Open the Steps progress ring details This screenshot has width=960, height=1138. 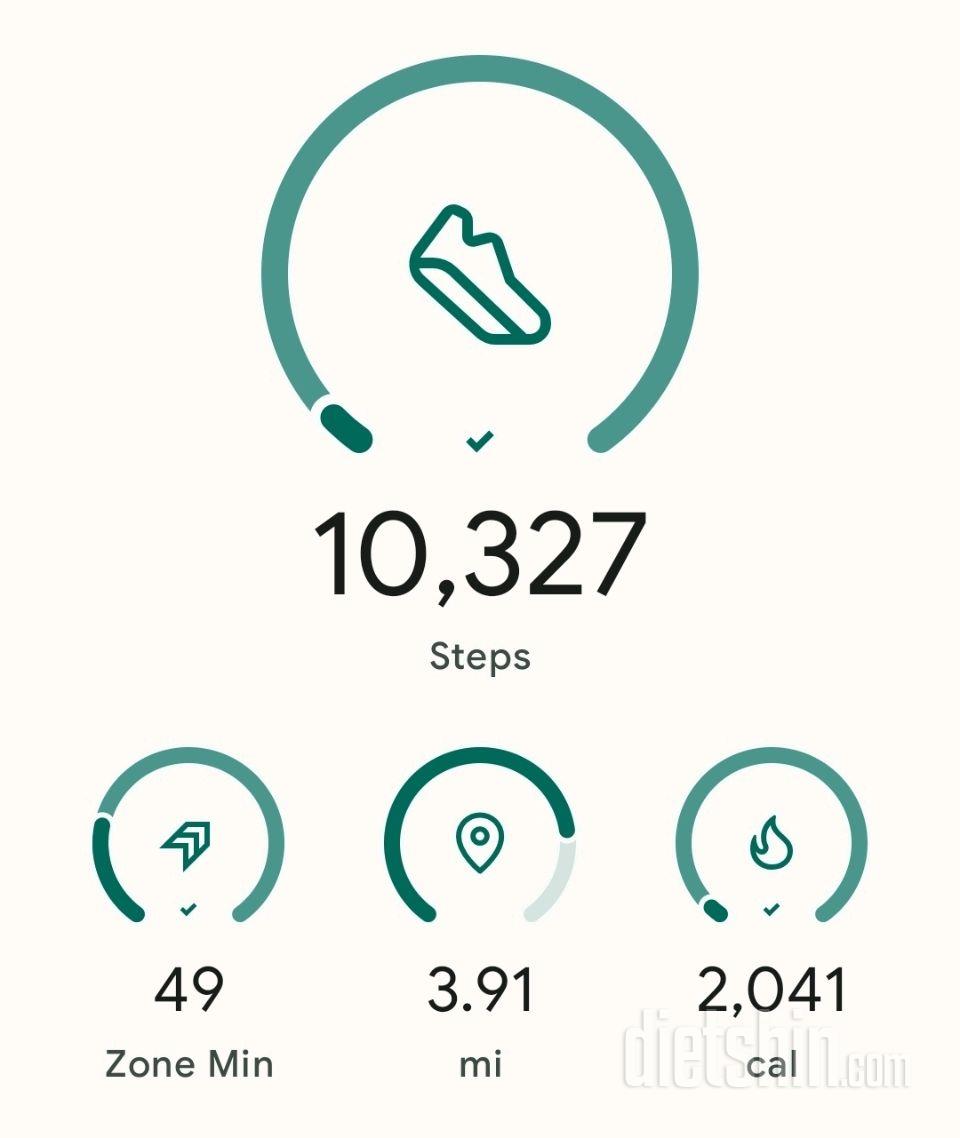point(480,272)
